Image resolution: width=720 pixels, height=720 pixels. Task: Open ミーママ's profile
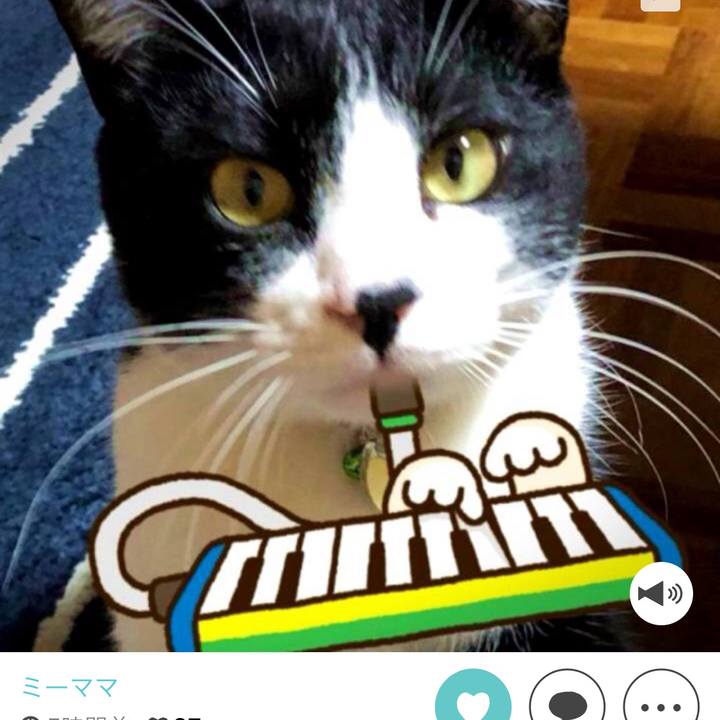point(70,688)
